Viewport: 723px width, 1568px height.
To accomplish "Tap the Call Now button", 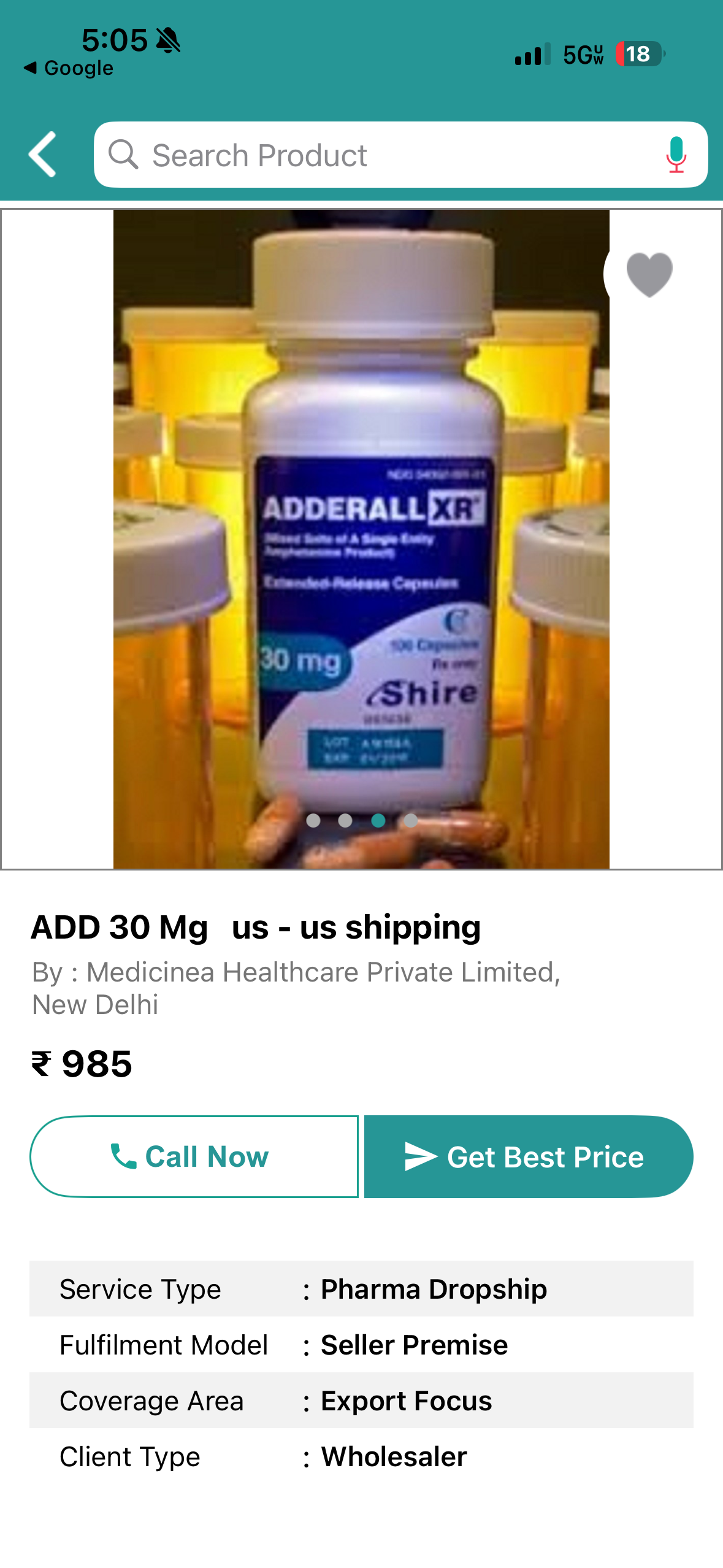I will tap(194, 1156).
